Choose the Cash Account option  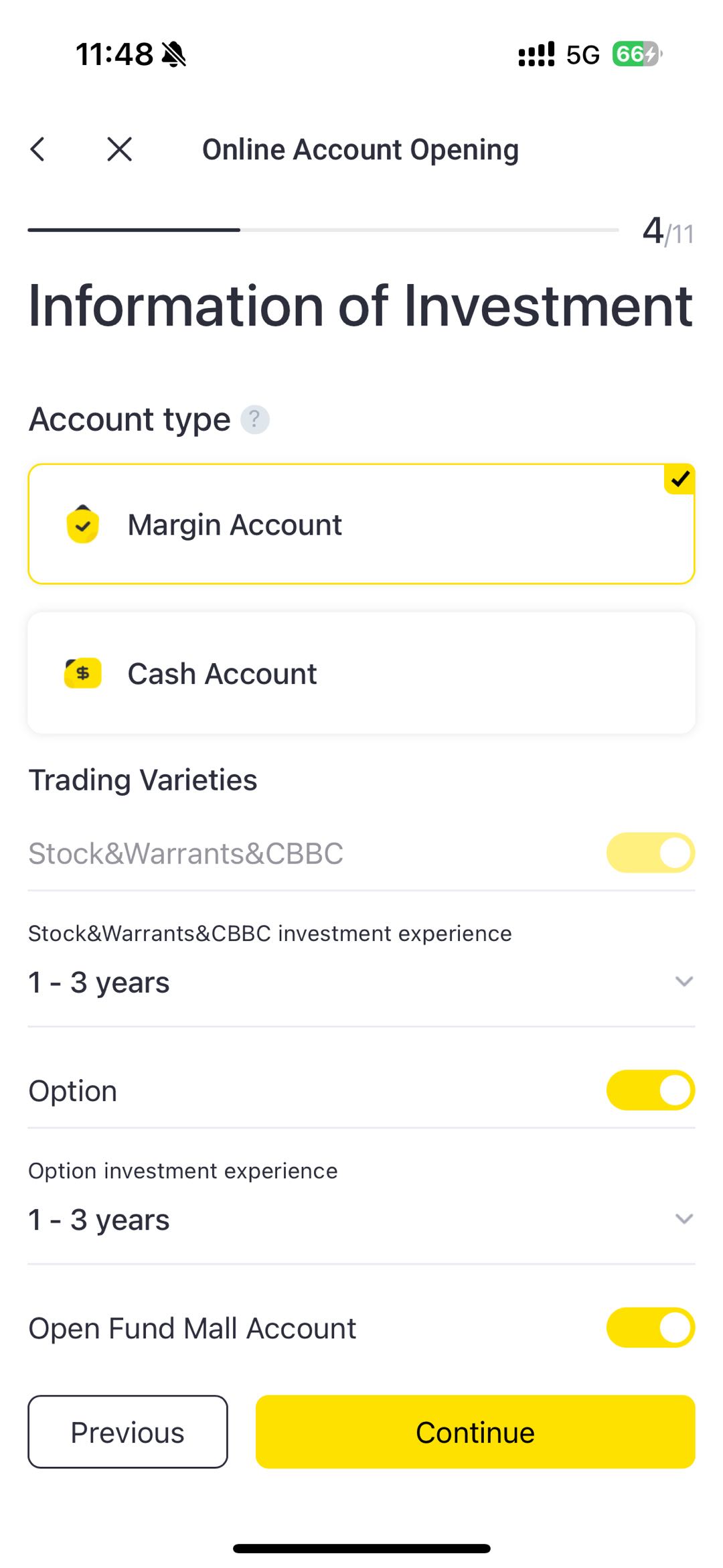coord(361,673)
